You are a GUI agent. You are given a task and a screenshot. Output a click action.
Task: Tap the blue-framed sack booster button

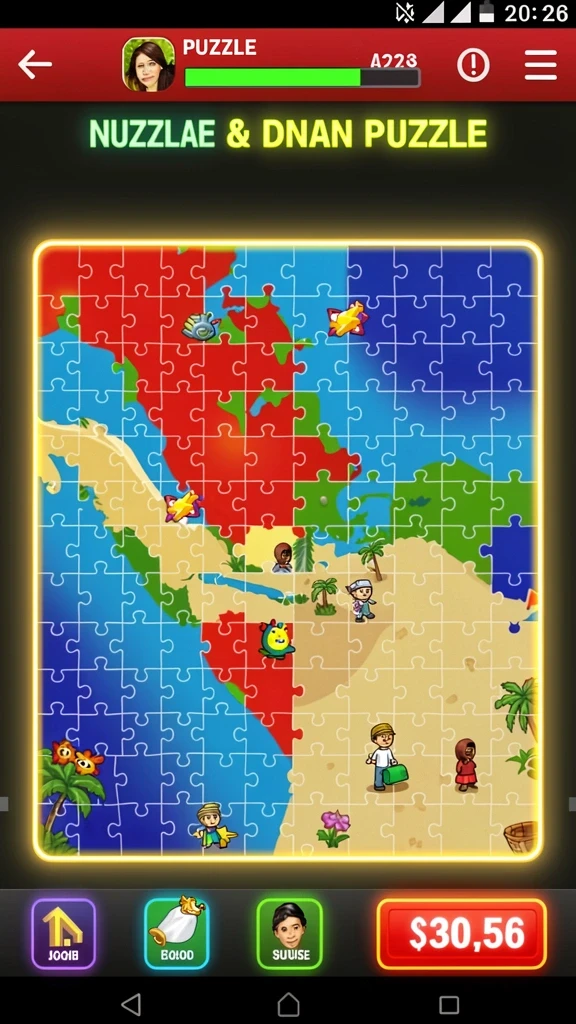click(x=176, y=934)
